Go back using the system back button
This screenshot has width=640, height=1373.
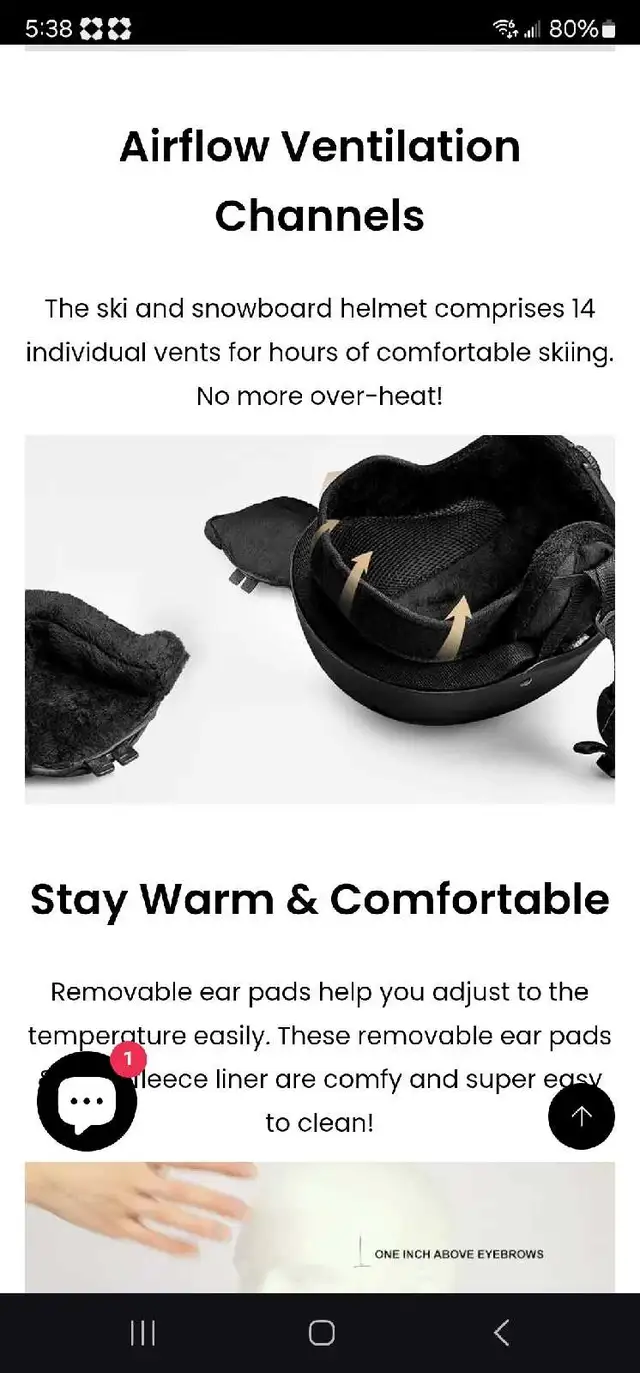tap(502, 1332)
